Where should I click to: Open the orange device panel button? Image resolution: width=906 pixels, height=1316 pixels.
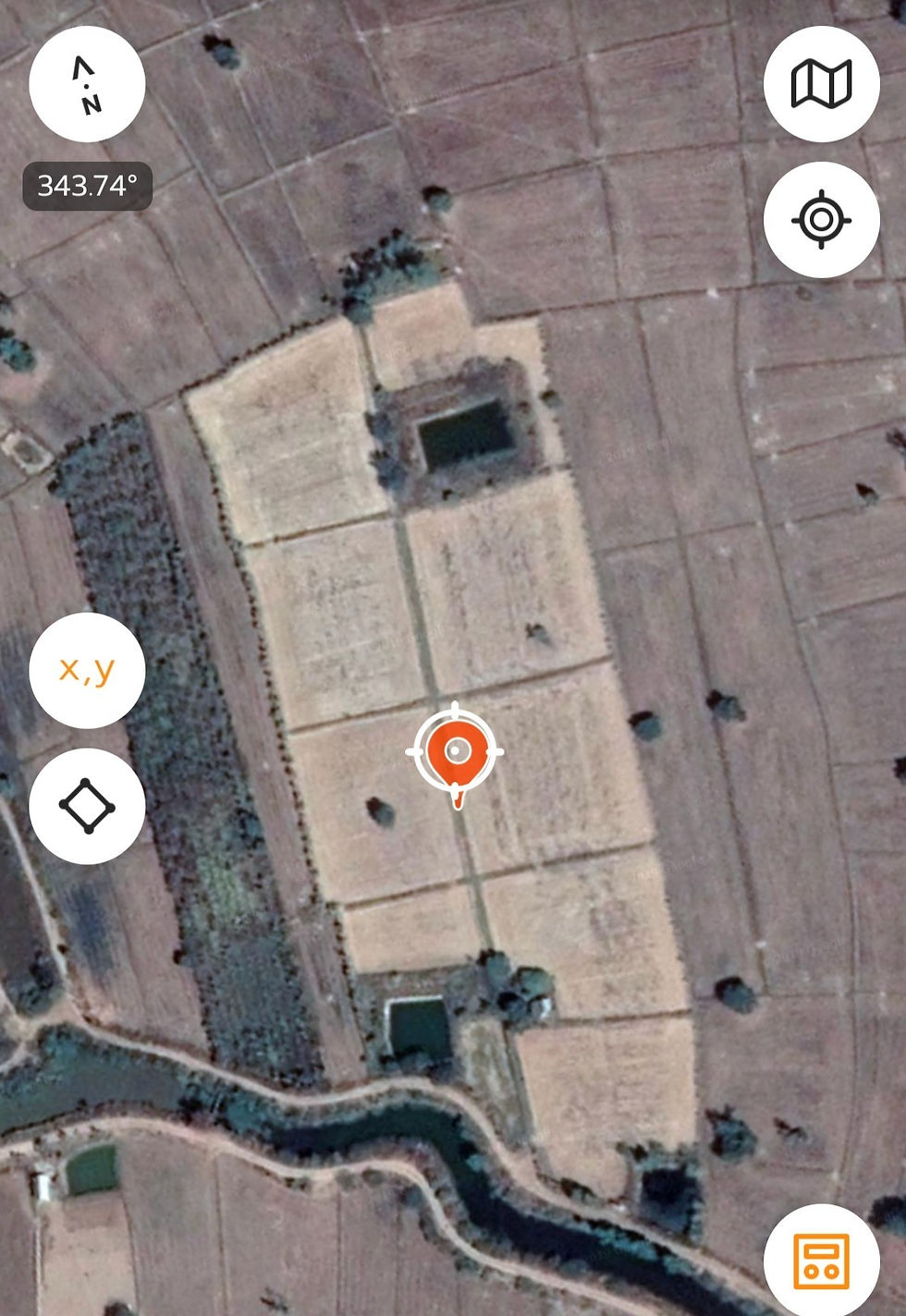coord(821,1261)
